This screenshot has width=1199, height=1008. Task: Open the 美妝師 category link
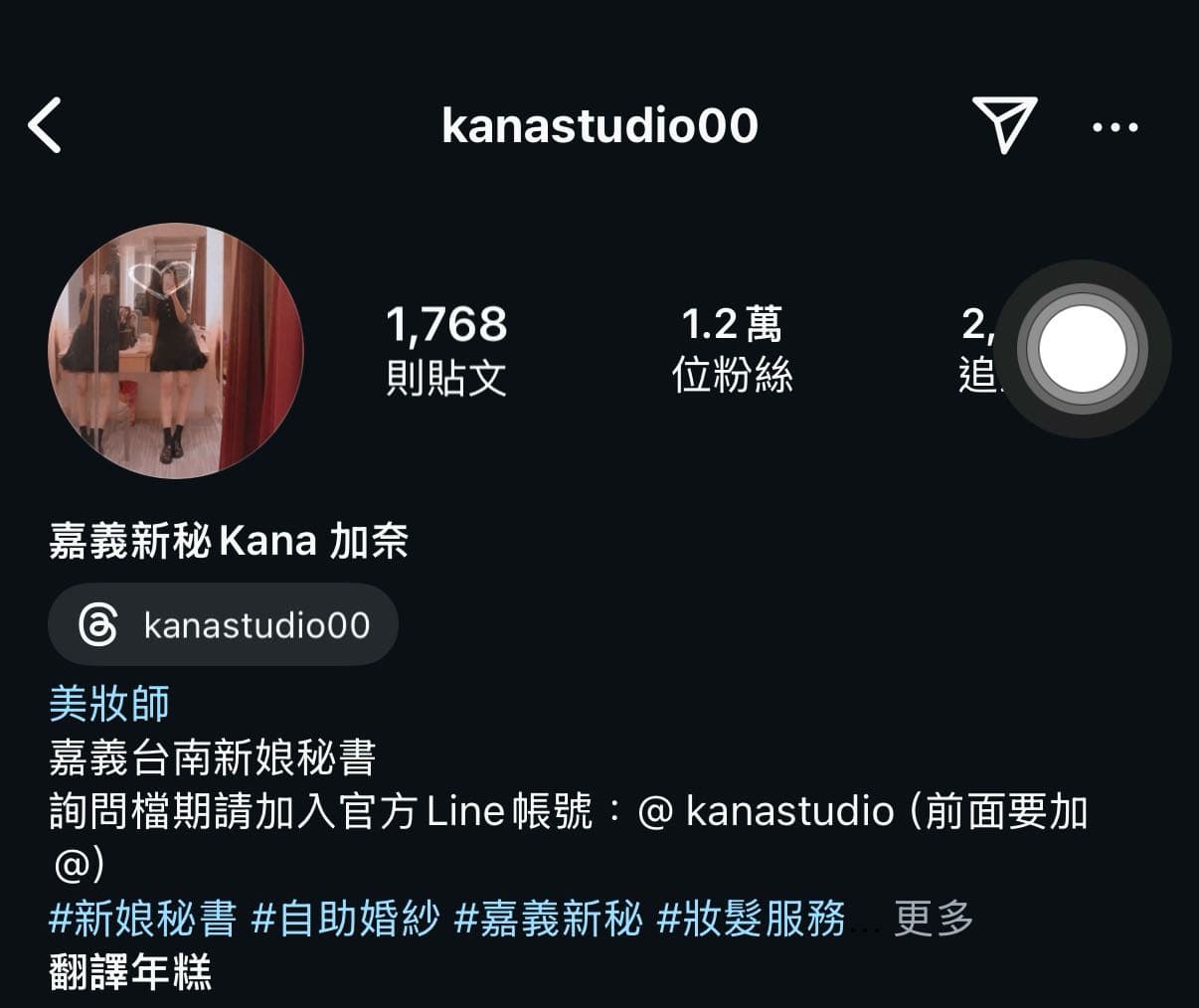pos(109,703)
